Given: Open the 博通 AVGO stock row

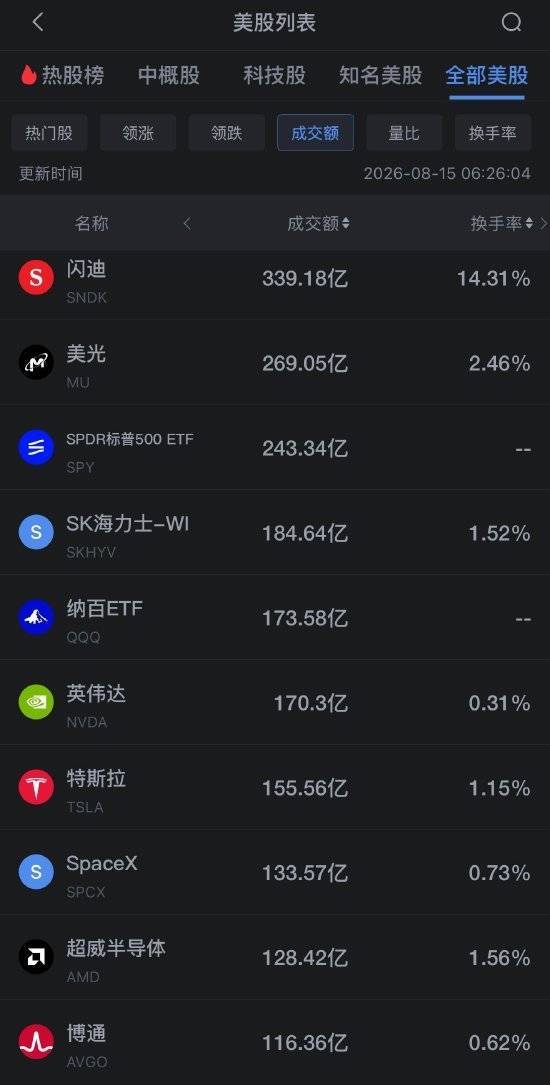Looking at the screenshot, I should tap(275, 1043).
